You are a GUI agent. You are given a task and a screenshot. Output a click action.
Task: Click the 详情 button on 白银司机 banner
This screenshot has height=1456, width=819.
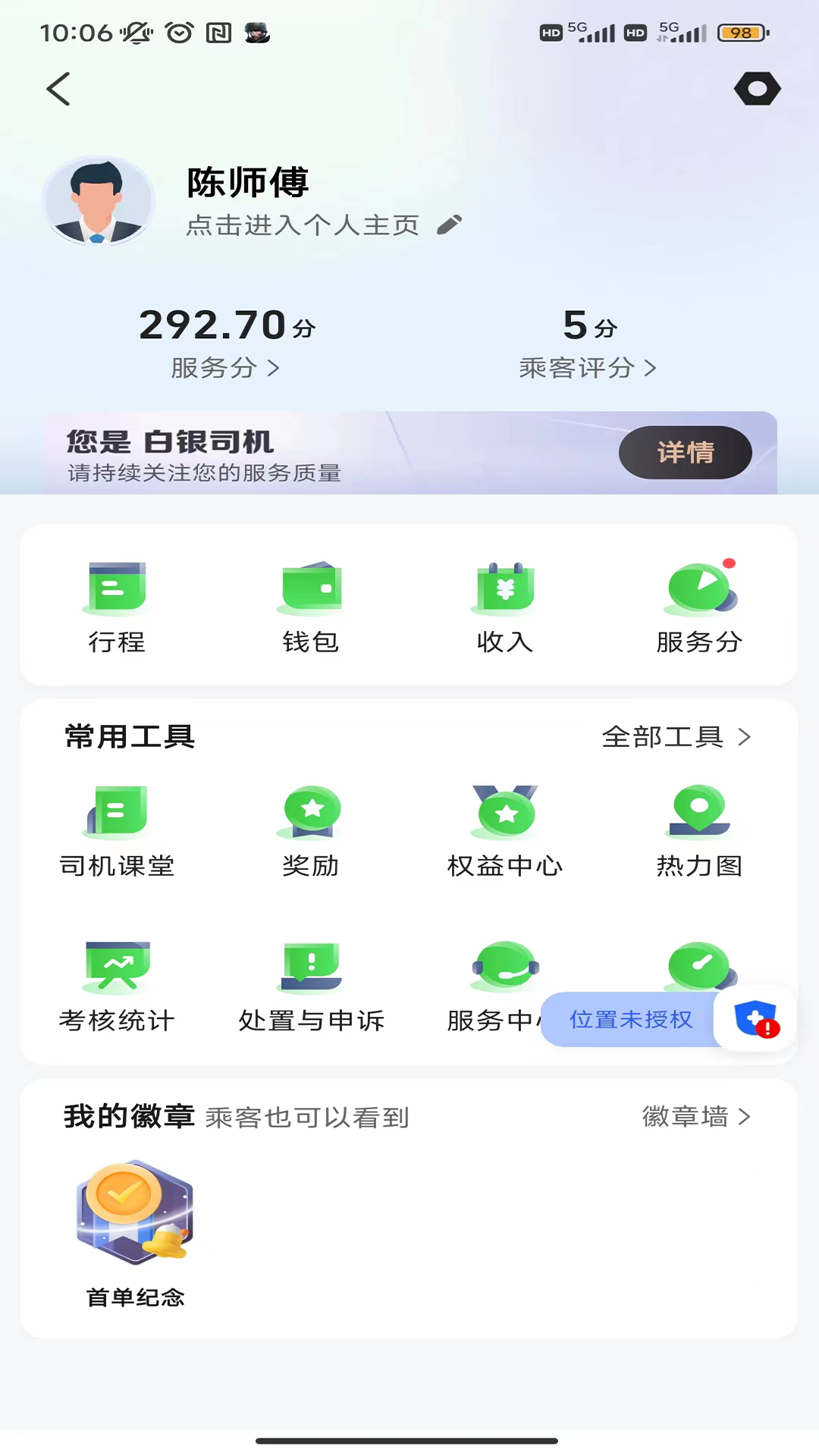685,453
